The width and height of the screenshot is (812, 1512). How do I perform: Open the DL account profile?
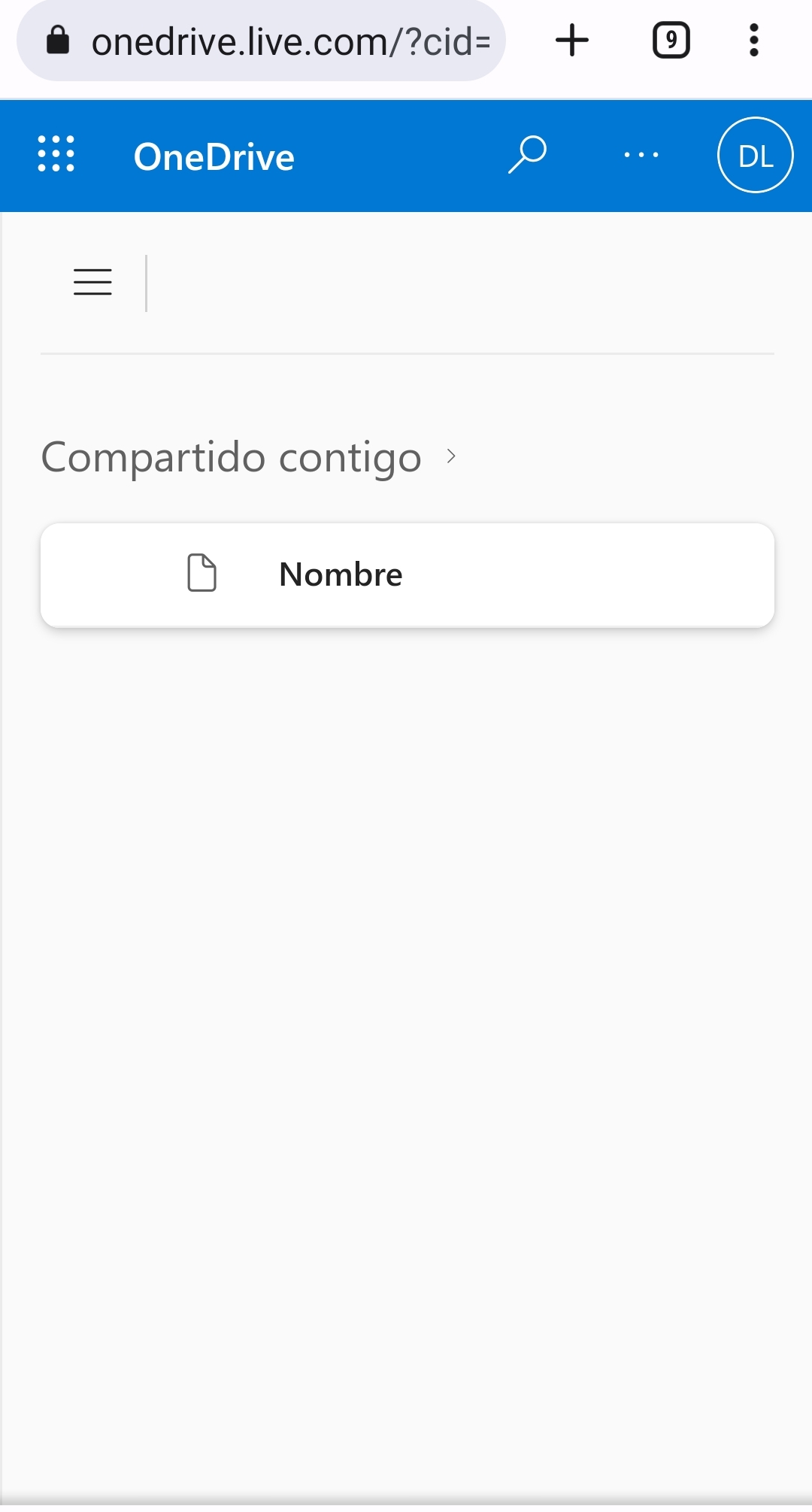(x=755, y=155)
